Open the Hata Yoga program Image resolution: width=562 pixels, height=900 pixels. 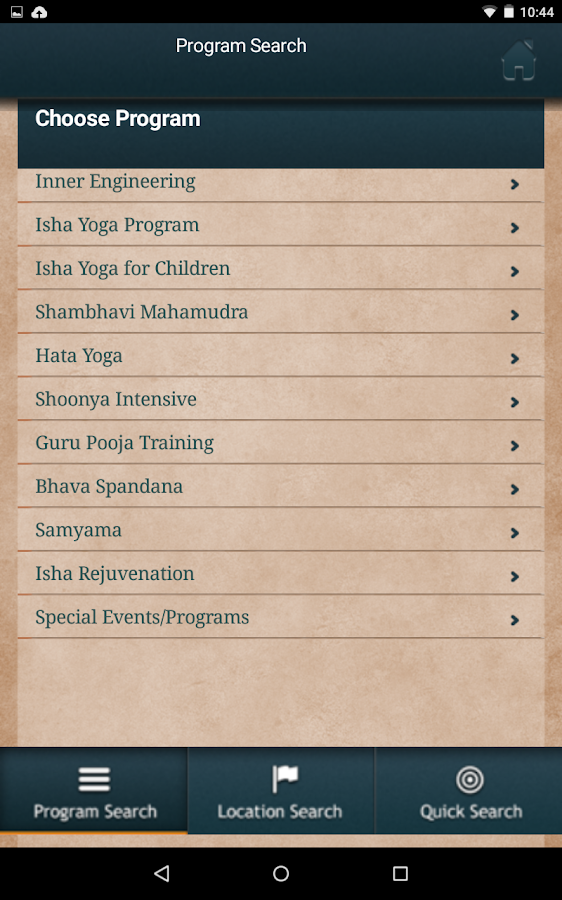coord(281,355)
